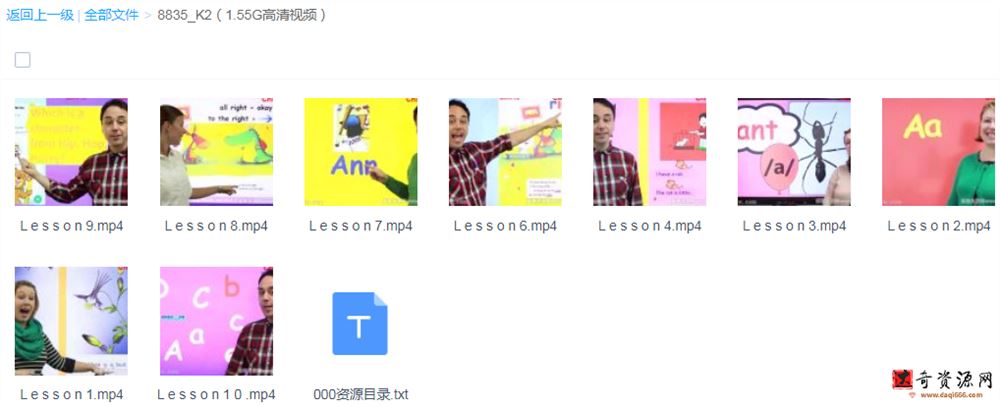Go back via 返回上一级 link
Viewport: 1000px width, 406px height.
pyautogui.click(x=41, y=15)
